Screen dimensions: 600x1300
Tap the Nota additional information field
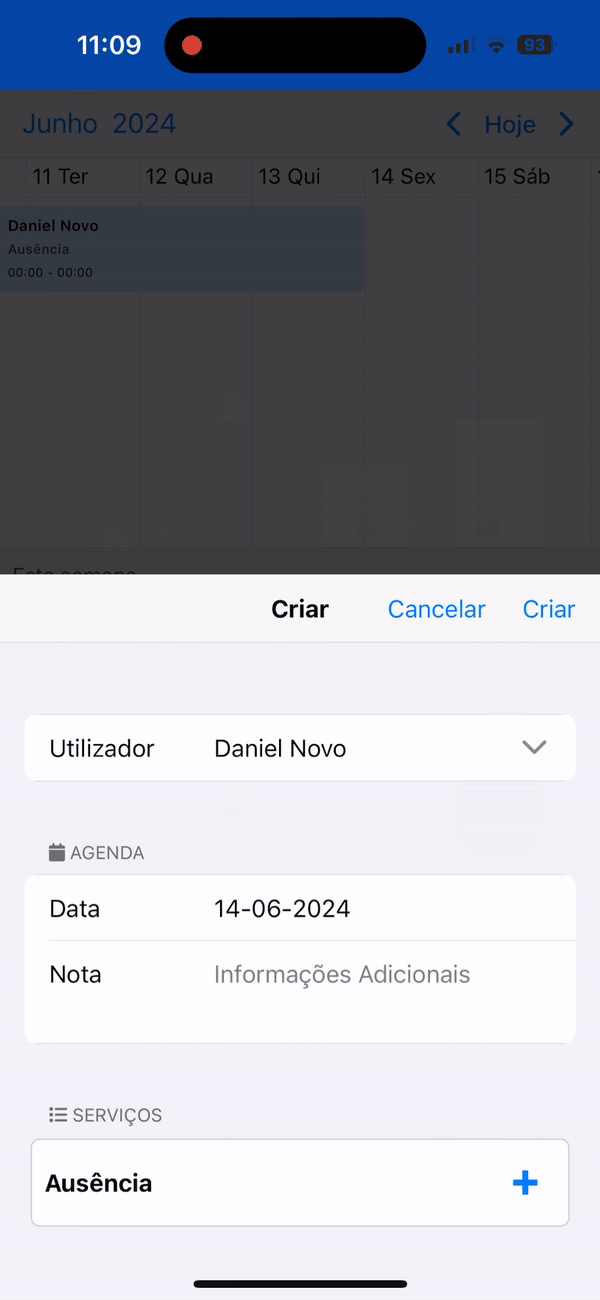click(x=342, y=974)
